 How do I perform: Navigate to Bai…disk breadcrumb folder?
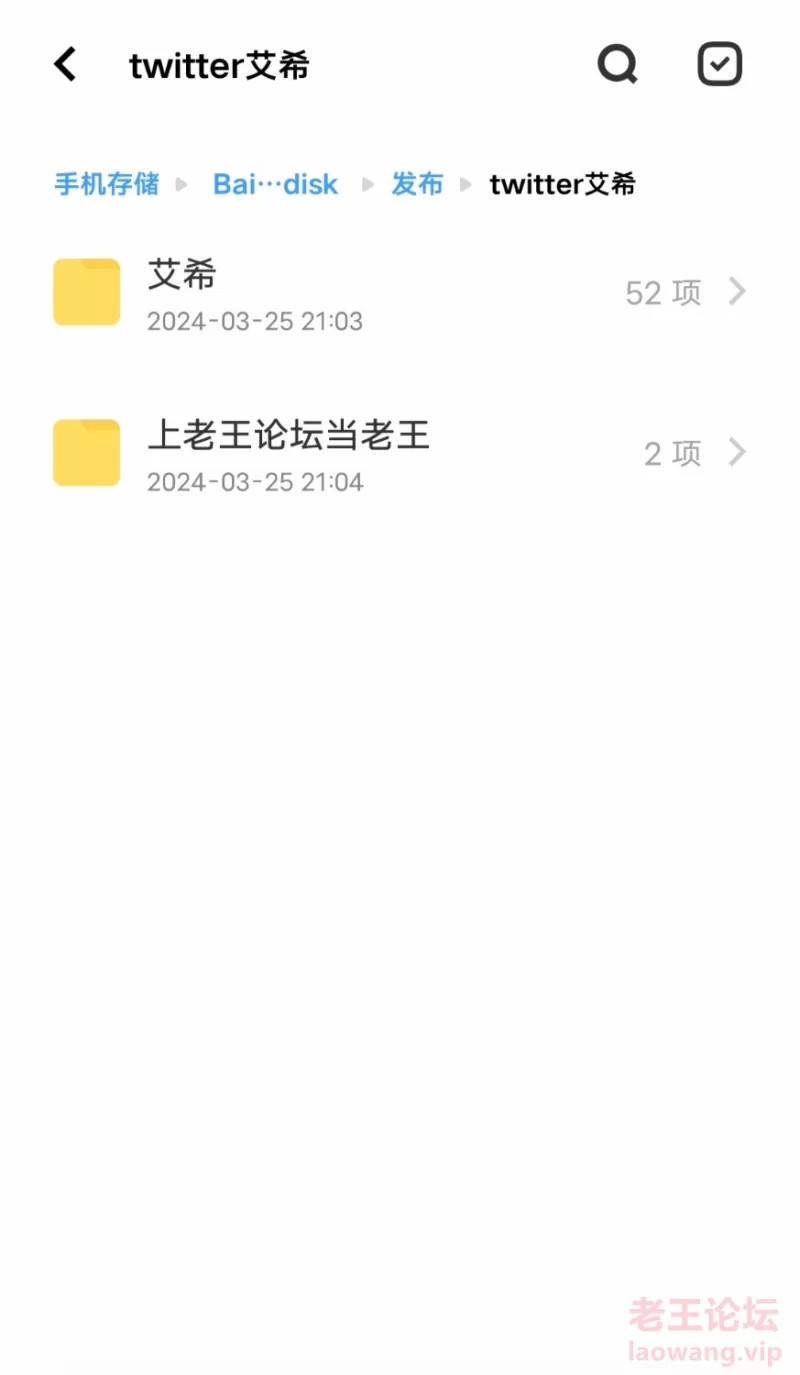[x=275, y=184]
